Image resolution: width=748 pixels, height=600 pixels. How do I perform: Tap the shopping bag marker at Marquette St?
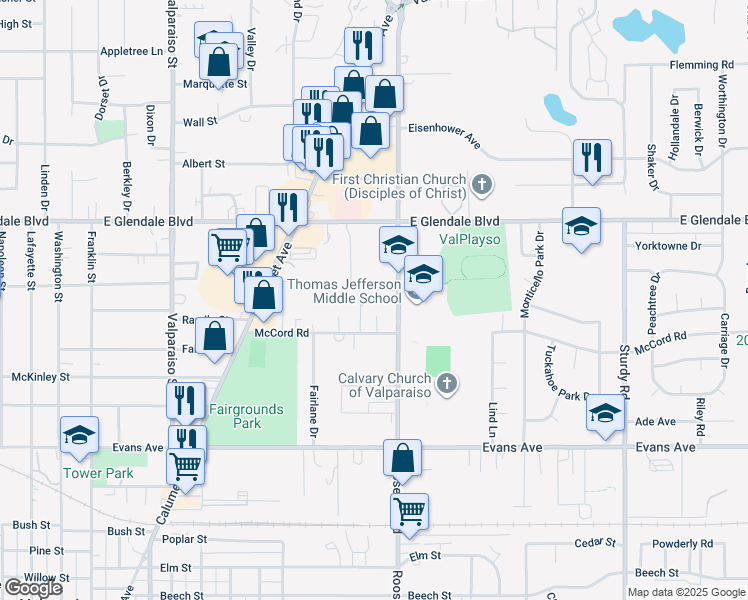tap(218, 63)
